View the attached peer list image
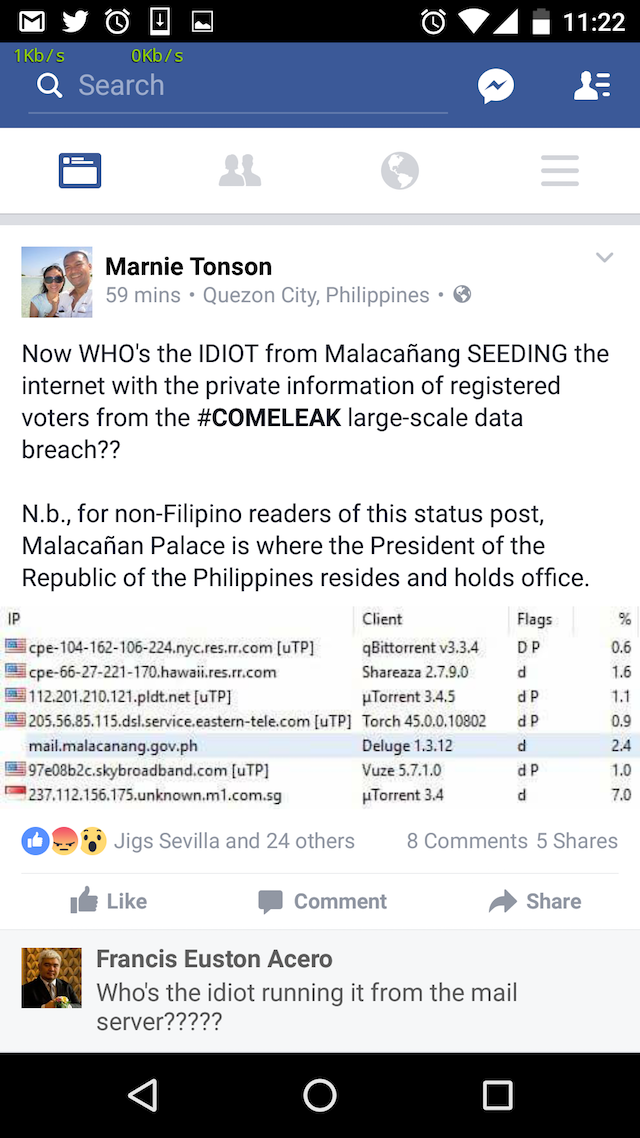Screen dimensions: 640x1138 point(320,708)
